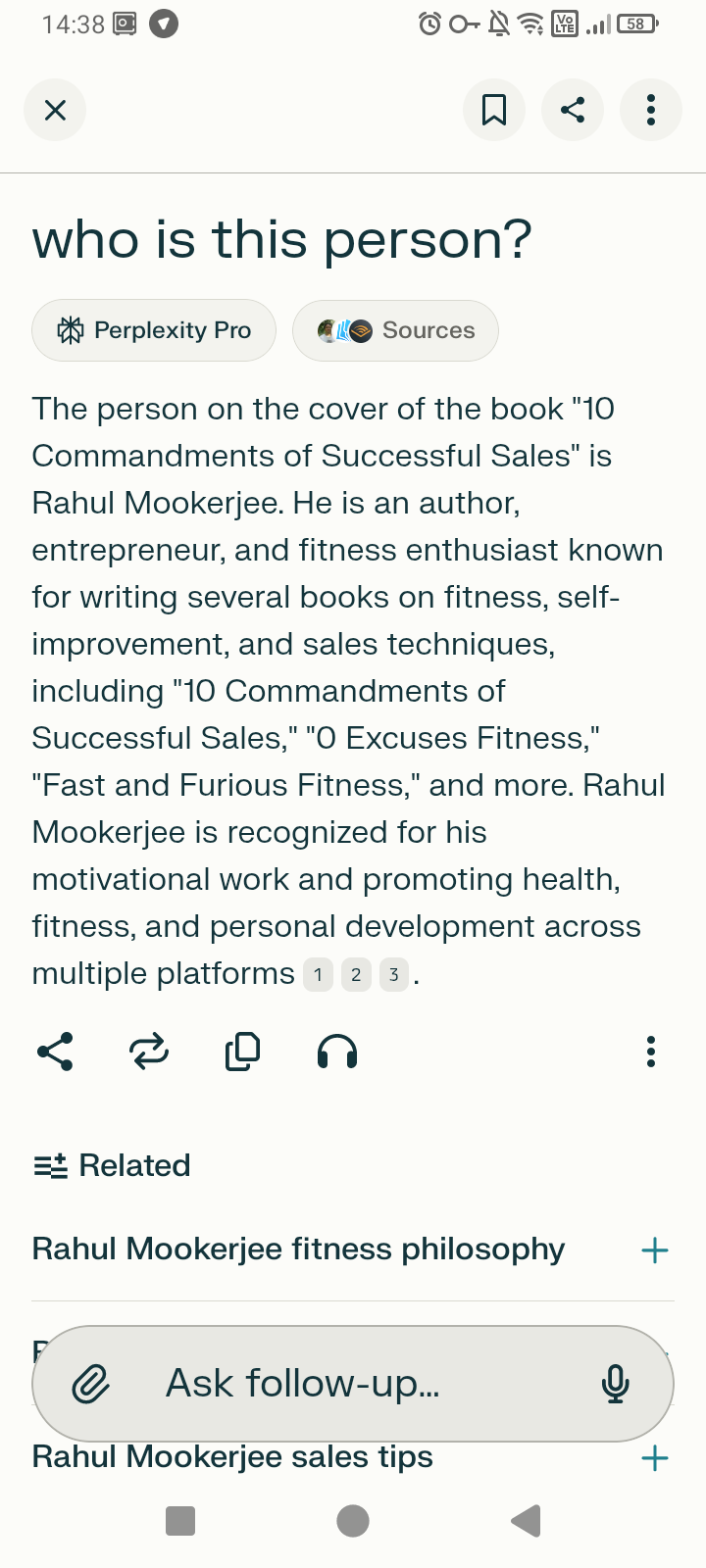The height and width of the screenshot is (1568, 706).
Task: Go back using the system navigation
Action: coord(526,1521)
